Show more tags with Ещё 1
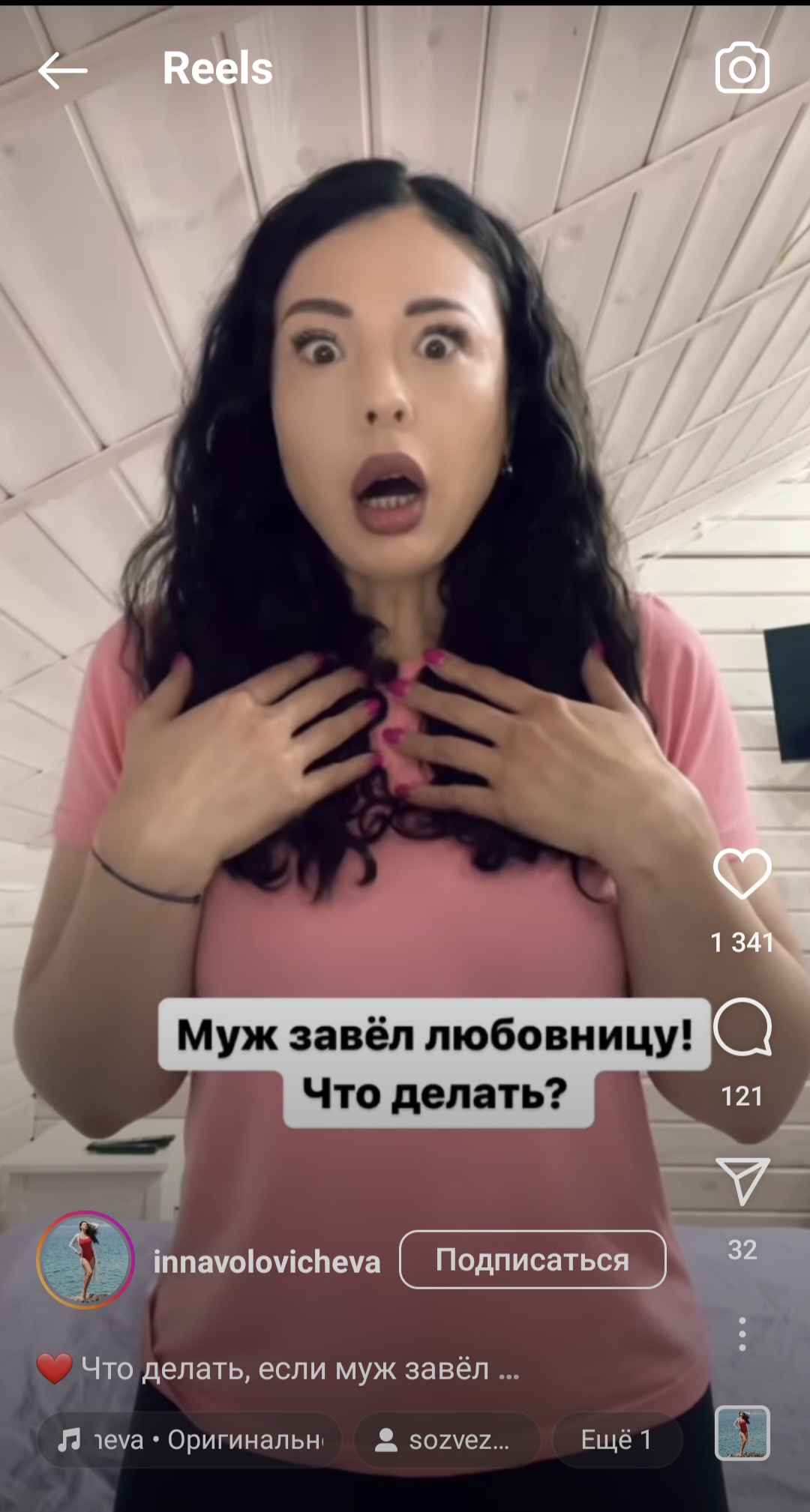This screenshot has height=1512, width=810. point(617,1440)
